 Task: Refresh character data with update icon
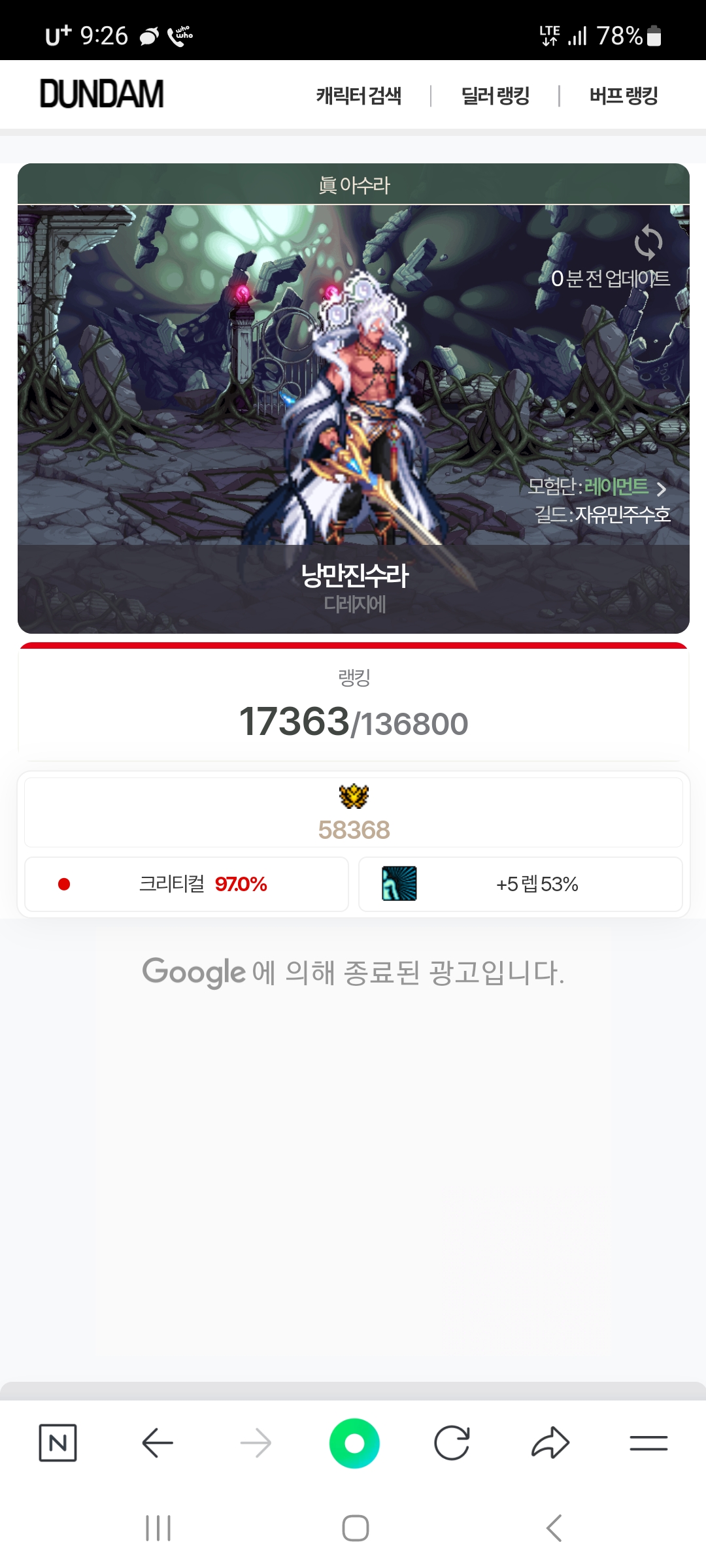[x=648, y=242]
